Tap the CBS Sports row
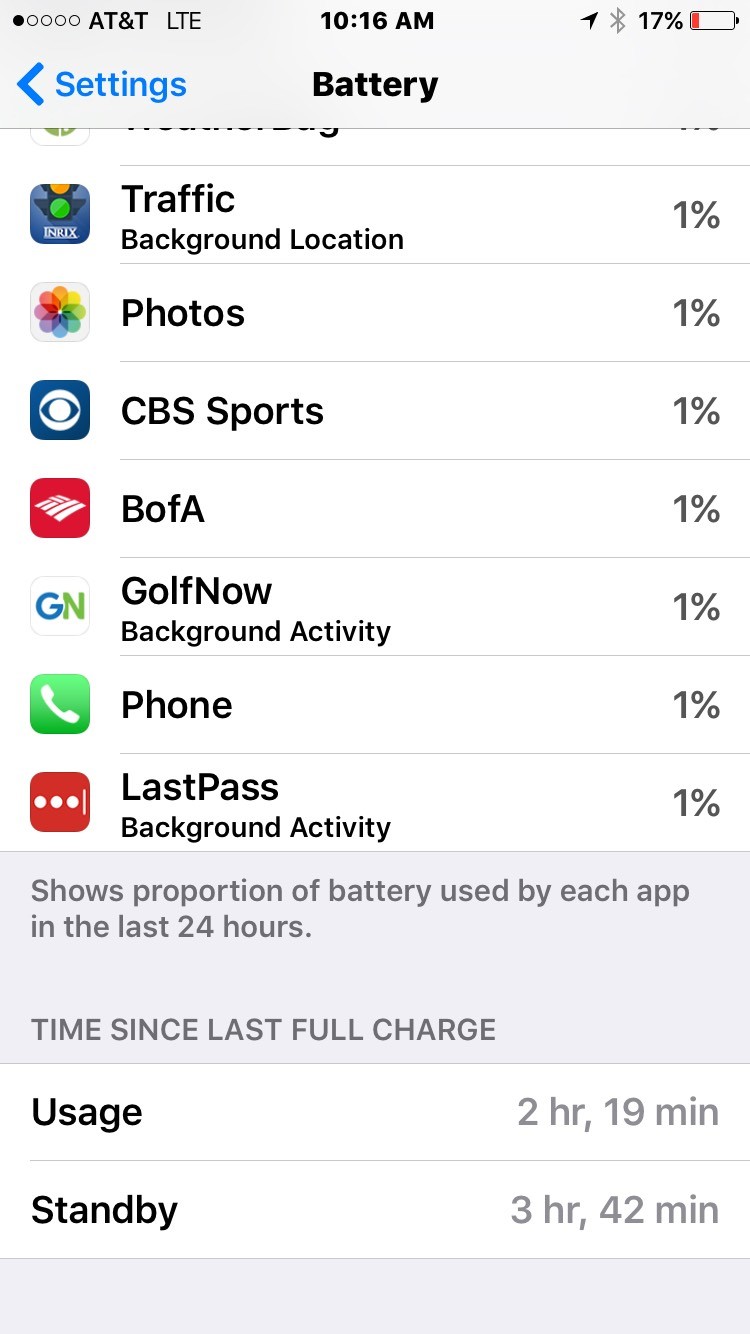 (375, 411)
